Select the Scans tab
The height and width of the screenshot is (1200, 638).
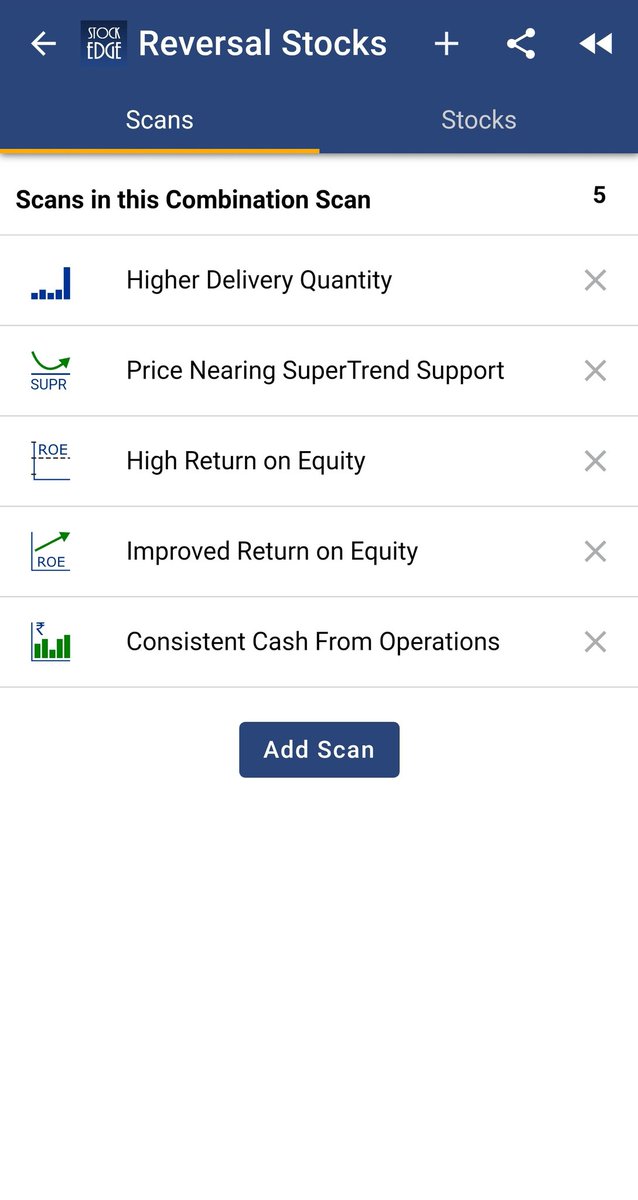coord(160,120)
